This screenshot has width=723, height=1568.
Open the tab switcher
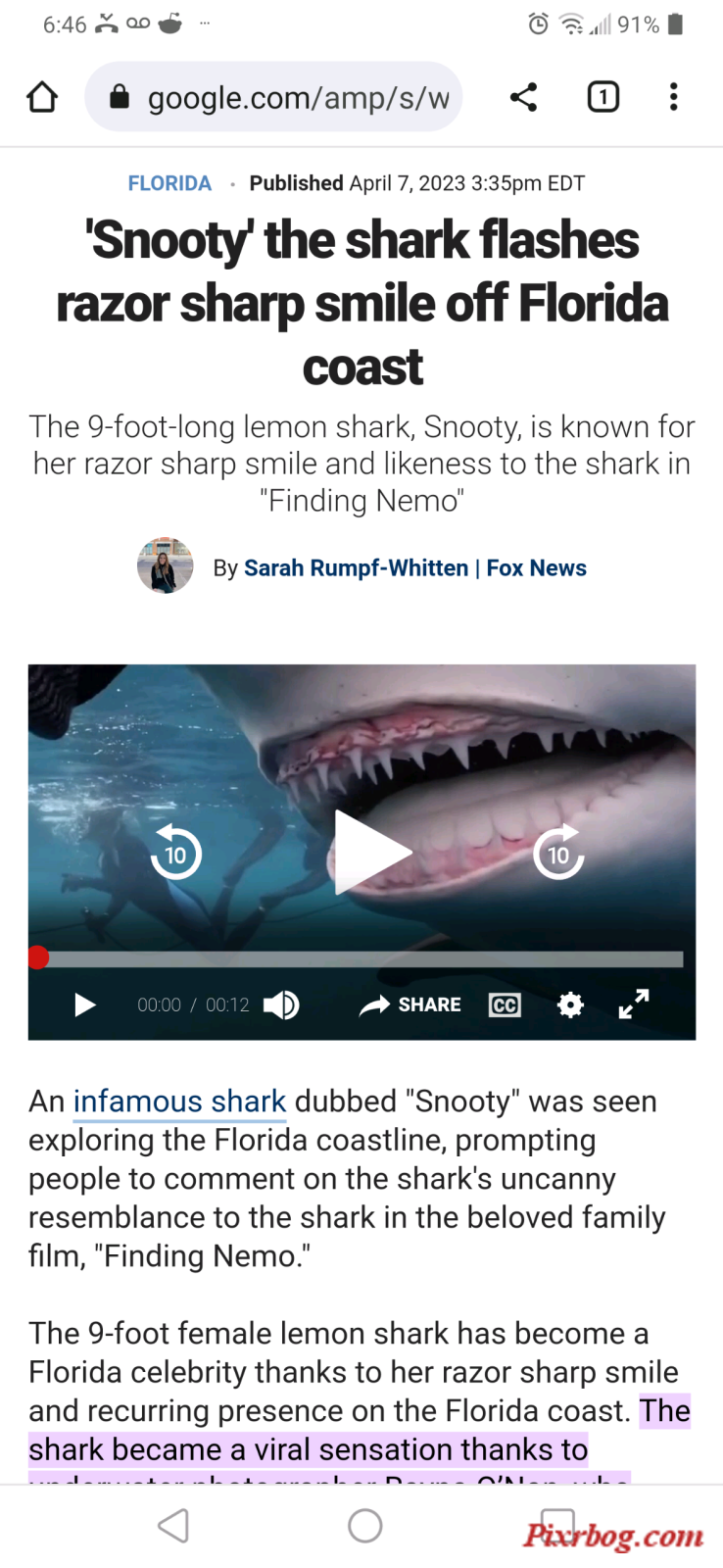click(x=602, y=97)
